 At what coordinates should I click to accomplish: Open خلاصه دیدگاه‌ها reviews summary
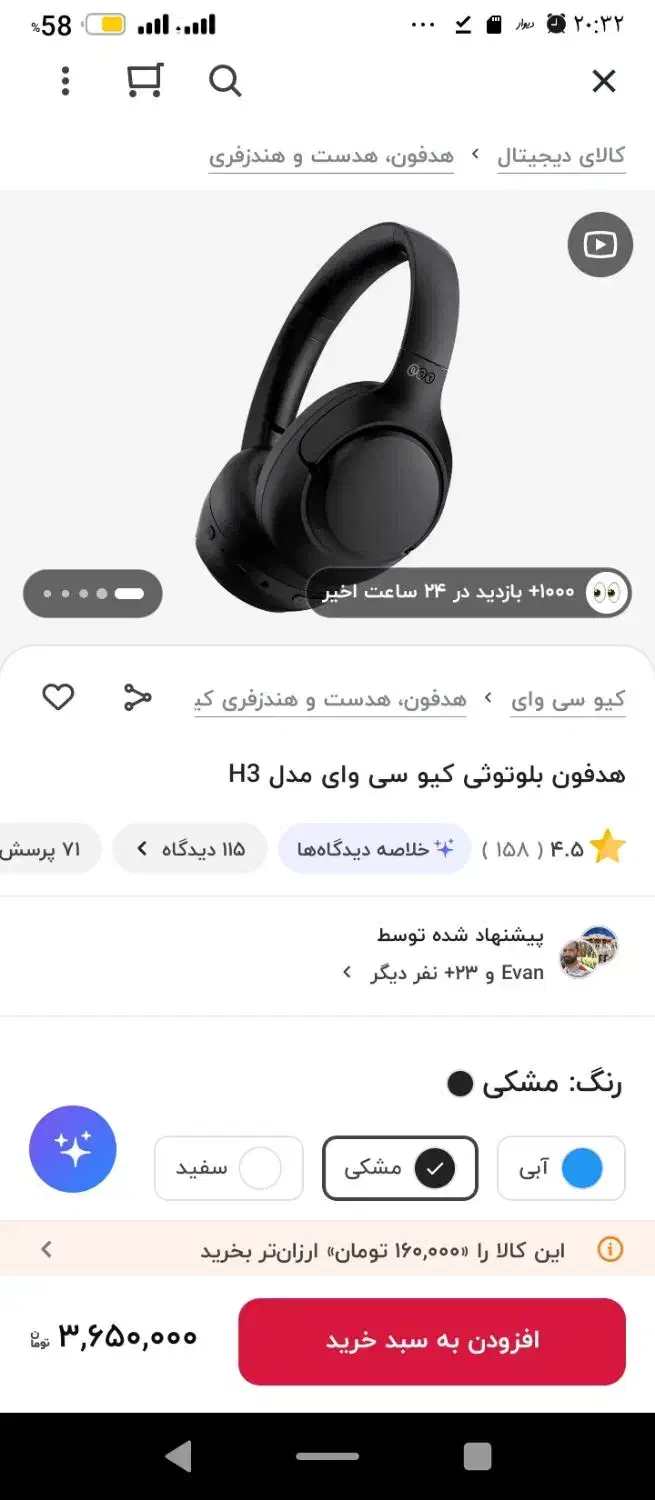click(375, 849)
